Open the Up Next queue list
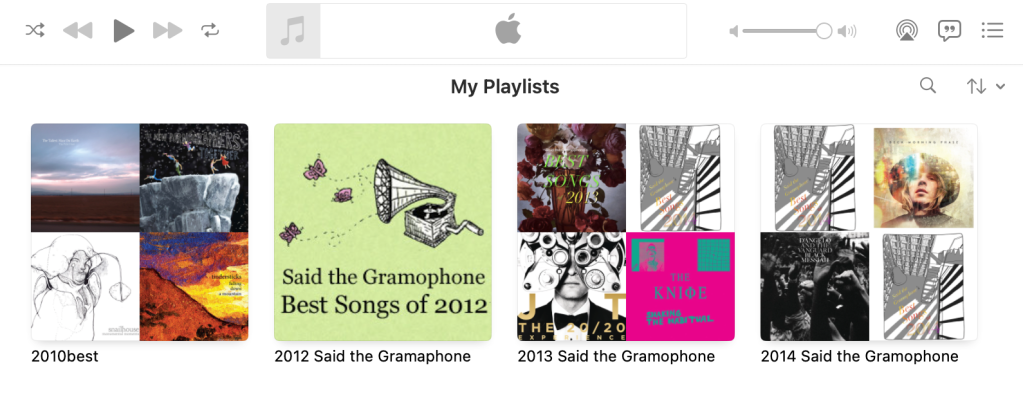 coord(992,30)
